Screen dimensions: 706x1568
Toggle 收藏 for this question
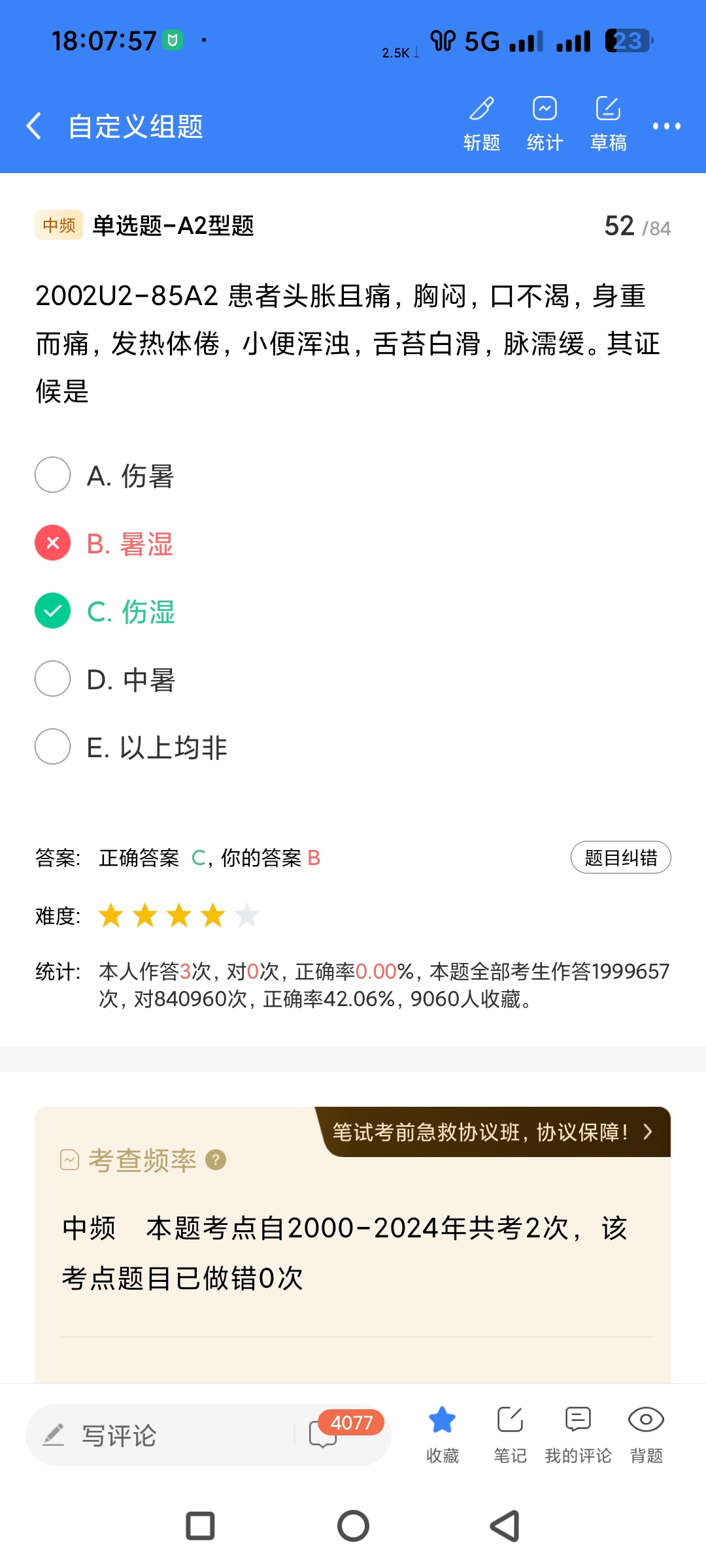coord(443,1433)
